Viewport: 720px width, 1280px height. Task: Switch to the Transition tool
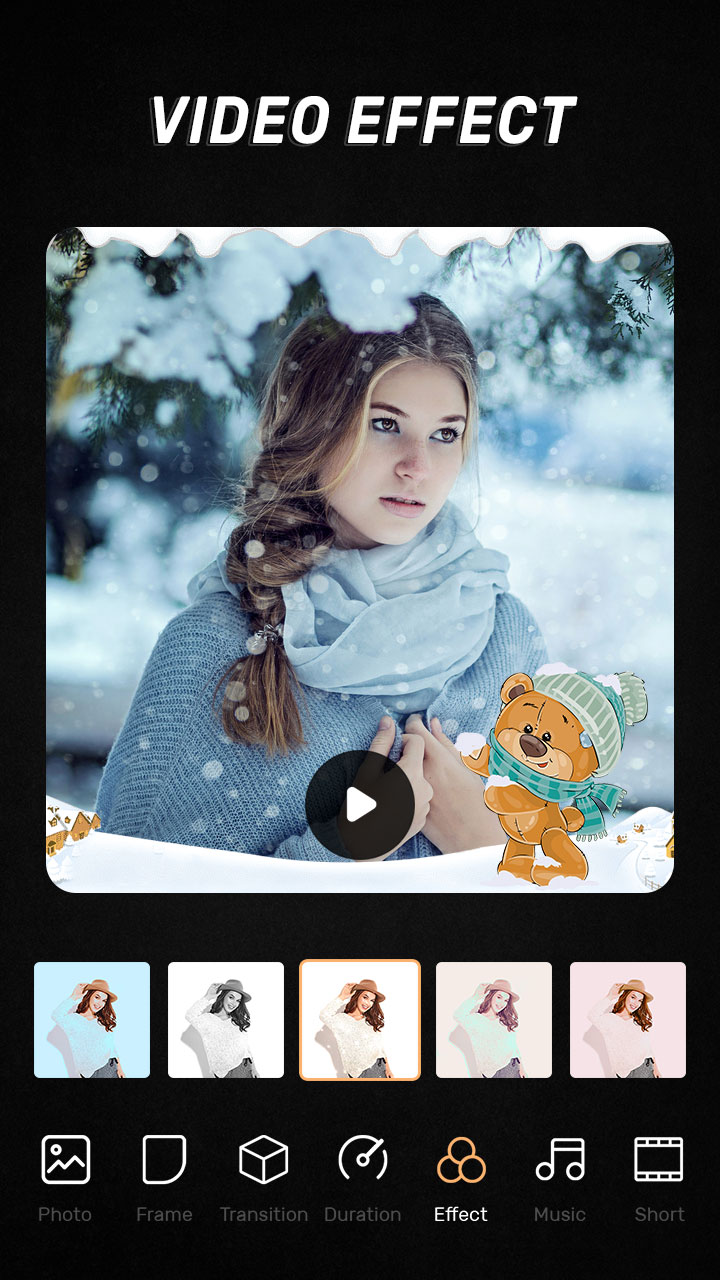tap(264, 1179)
